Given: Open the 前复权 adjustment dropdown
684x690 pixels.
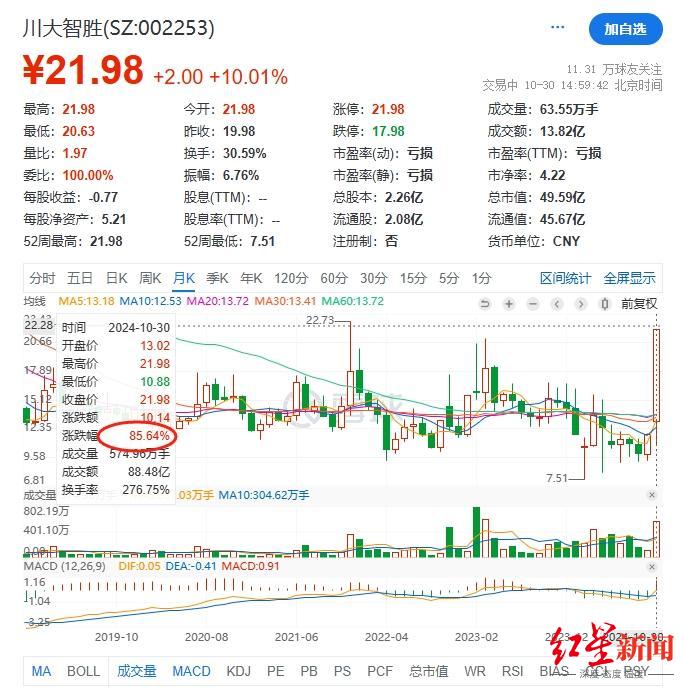Looking at the screenshot, I should [x=639, y=303].
